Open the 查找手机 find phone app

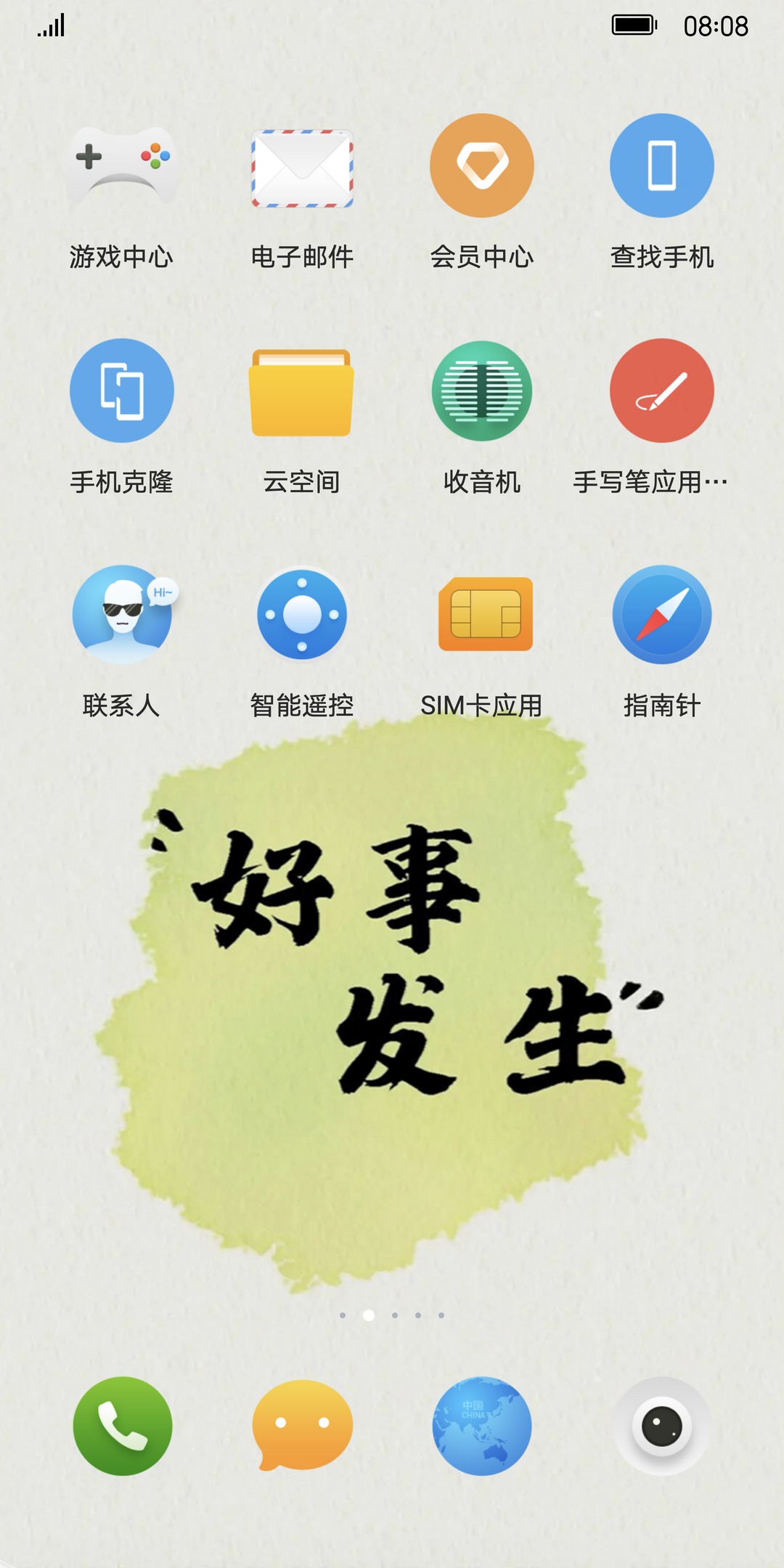pyautogui.click(x=661, y=166)
